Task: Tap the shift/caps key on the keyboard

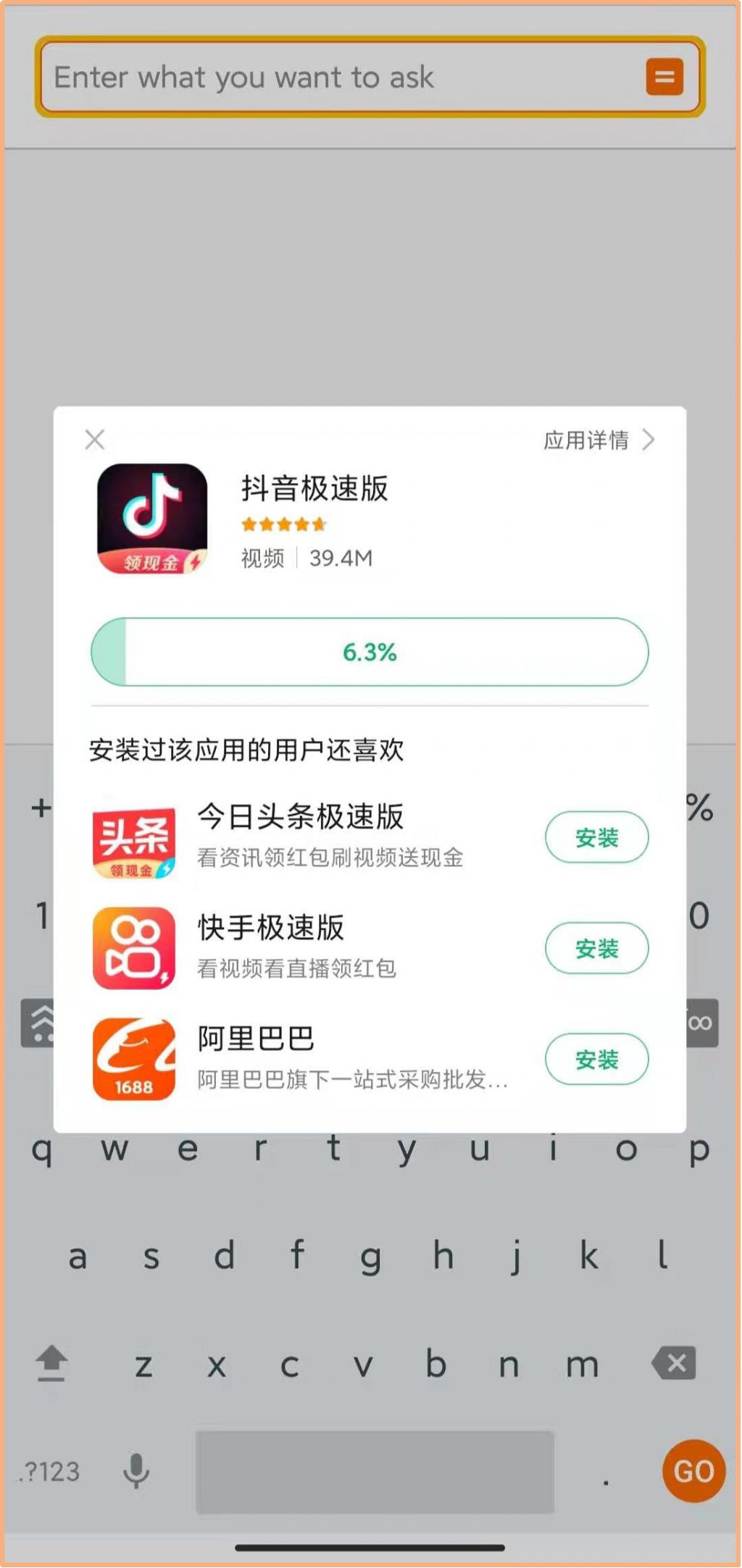Action: (49, 1364)
